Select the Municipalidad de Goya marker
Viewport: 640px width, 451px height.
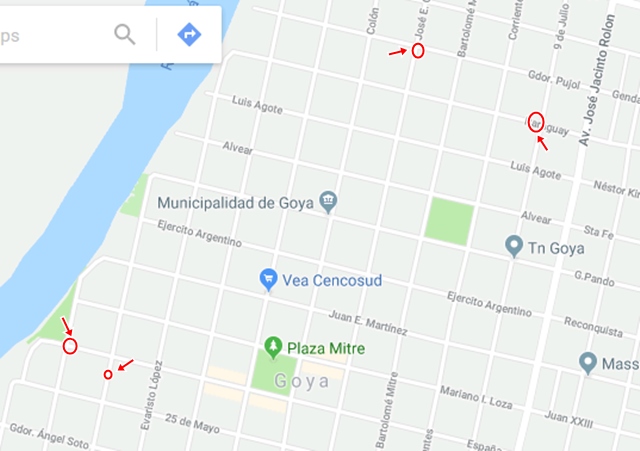pos(328,203)
